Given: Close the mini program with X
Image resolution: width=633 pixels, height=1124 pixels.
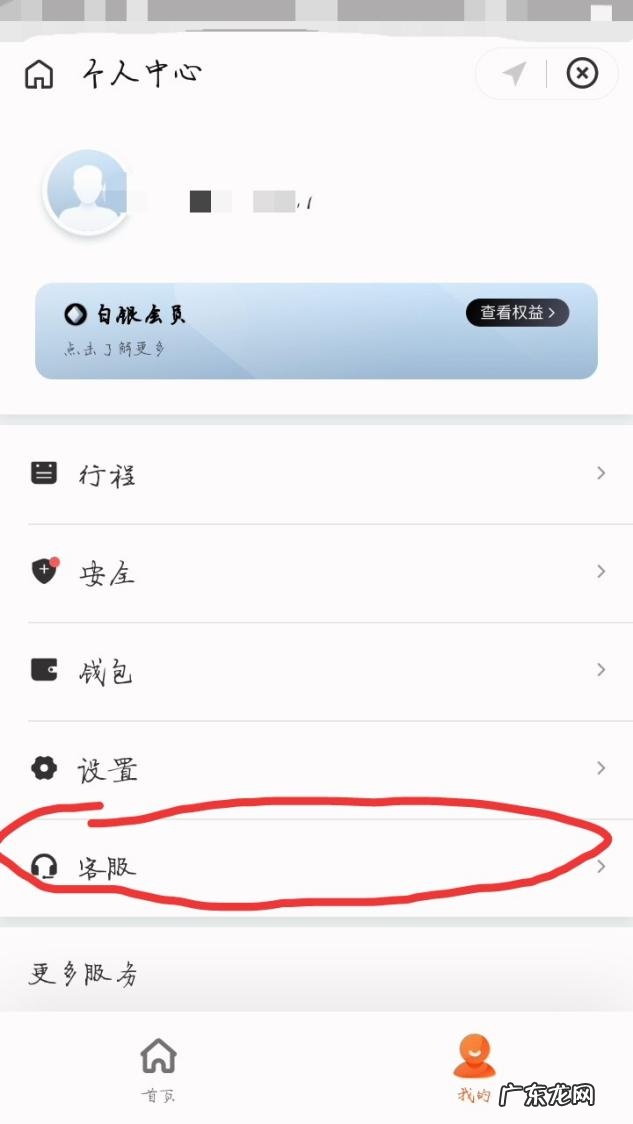Looking at the screenshot, I should (x=582, y=73).
